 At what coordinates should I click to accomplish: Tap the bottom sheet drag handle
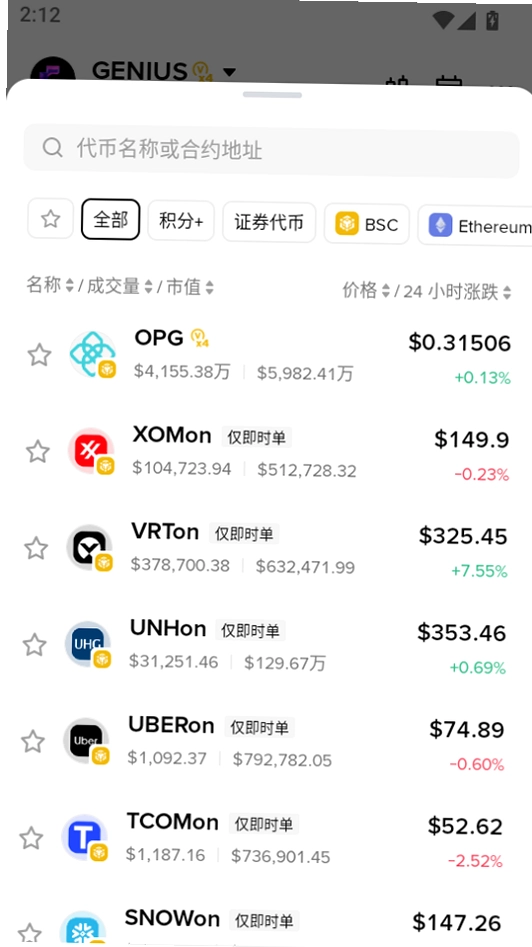tap(272, 95)
